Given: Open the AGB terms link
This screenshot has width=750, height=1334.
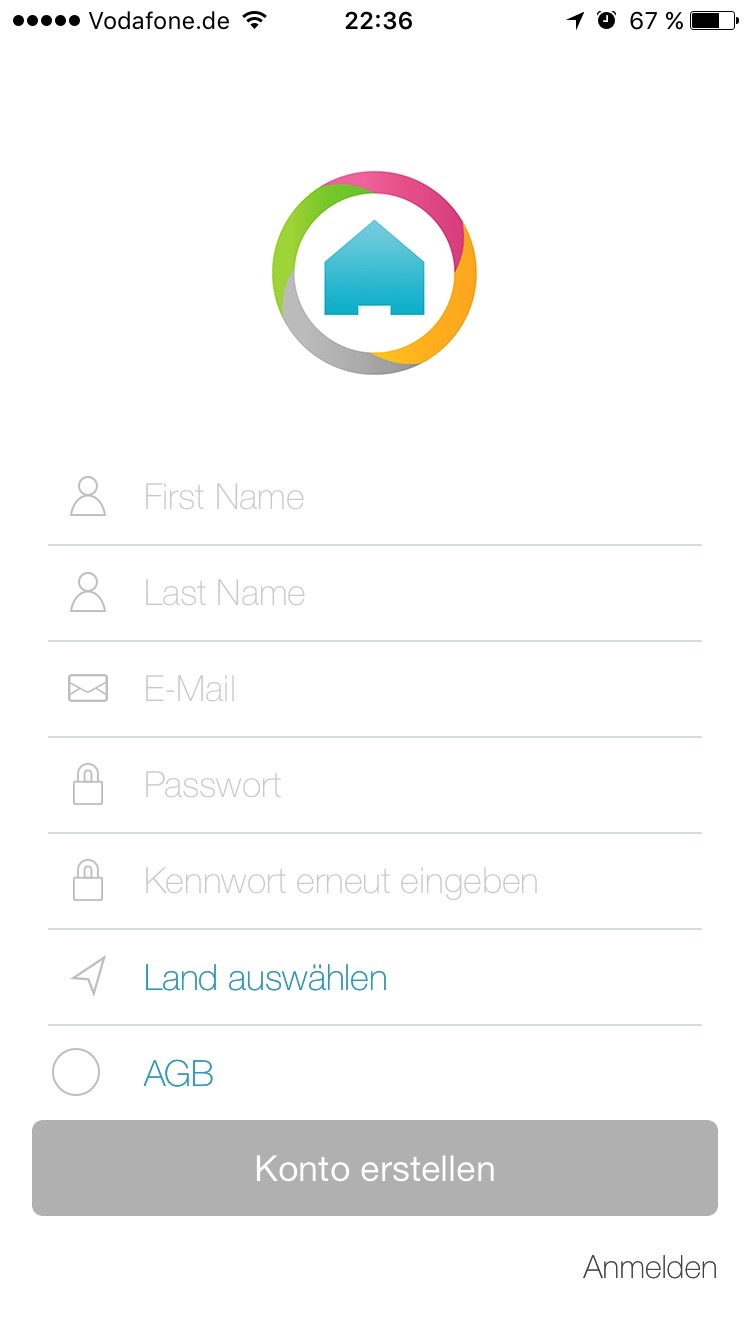Looking at the screenshot, I should point(179,1074).
